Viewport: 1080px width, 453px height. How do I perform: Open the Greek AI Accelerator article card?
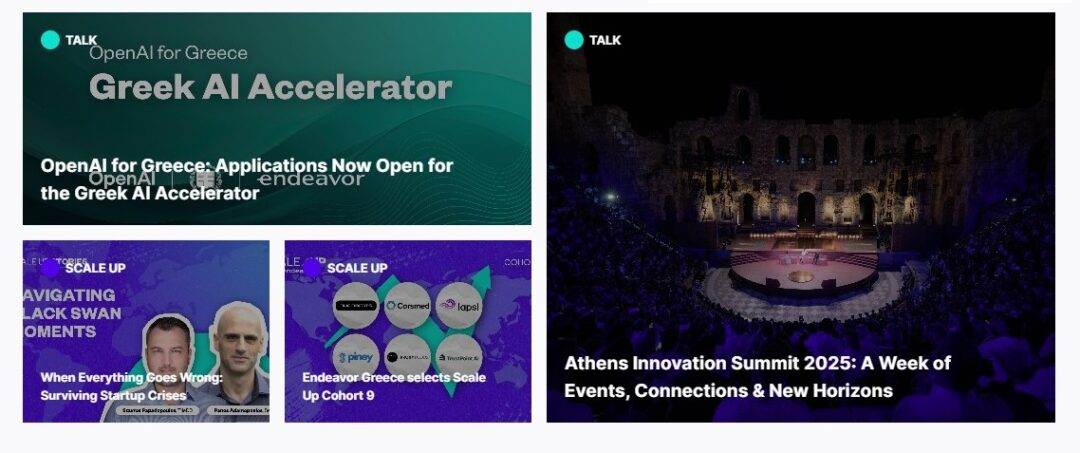(x=247, y=180)
